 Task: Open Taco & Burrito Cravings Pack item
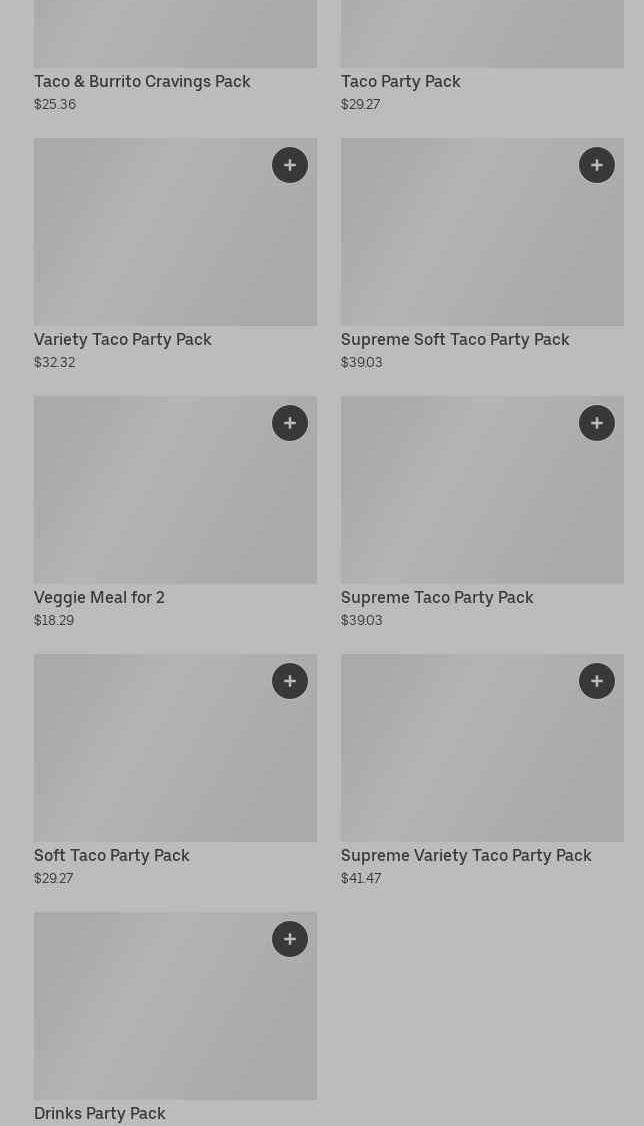click(142, 82)
